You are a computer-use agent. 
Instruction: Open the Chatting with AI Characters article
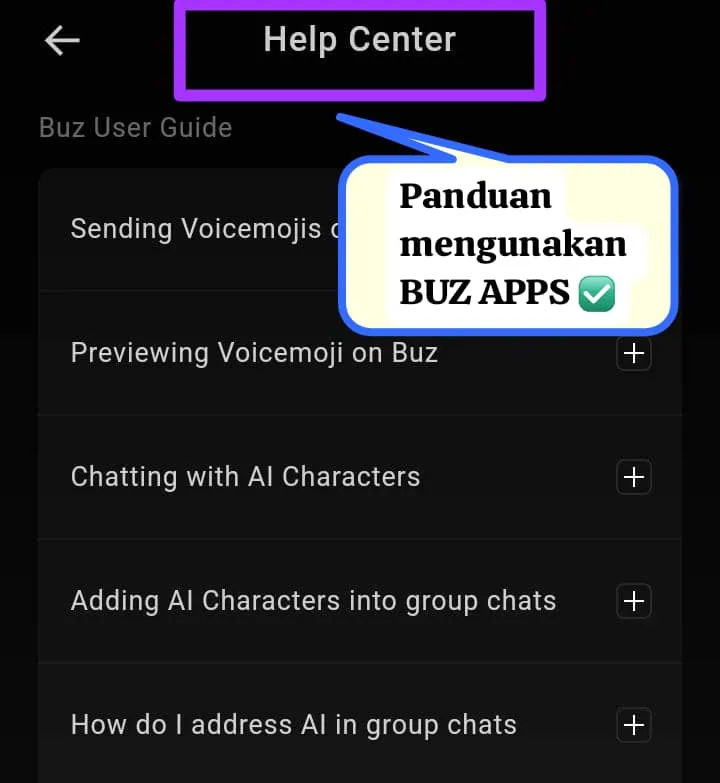click(245, 477)
